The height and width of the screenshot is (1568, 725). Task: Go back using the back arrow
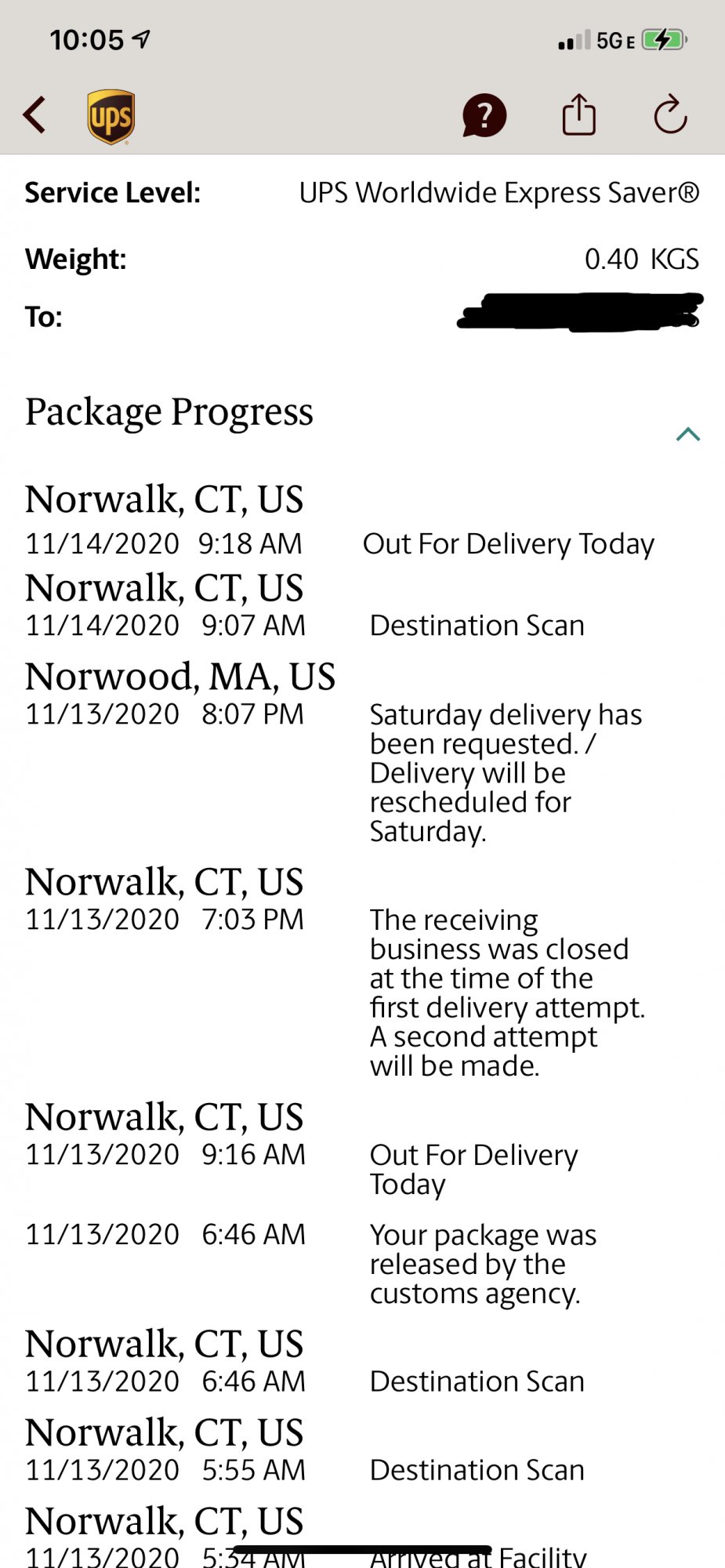34,116
